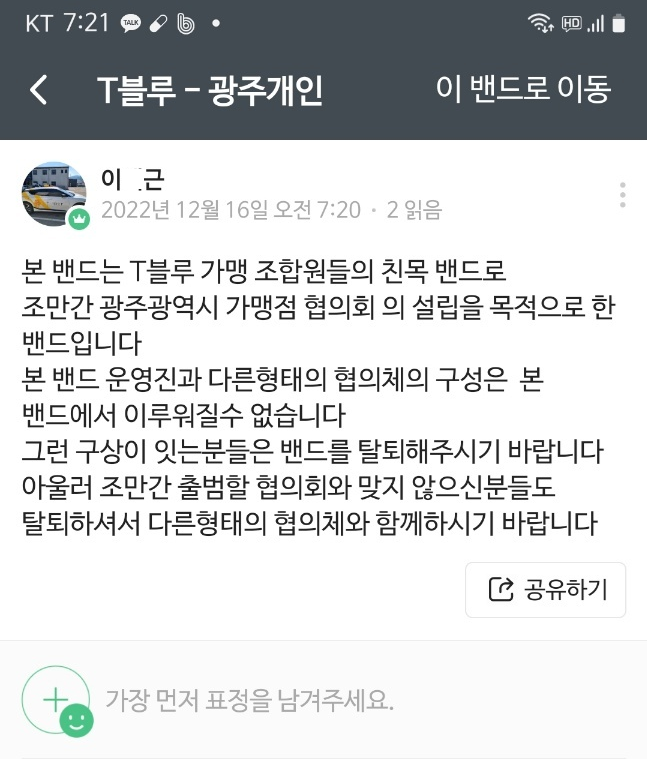Add an expression with the plus emoji button
The width and height of the screenshot is (647, 764).
[x=56, y=700]
